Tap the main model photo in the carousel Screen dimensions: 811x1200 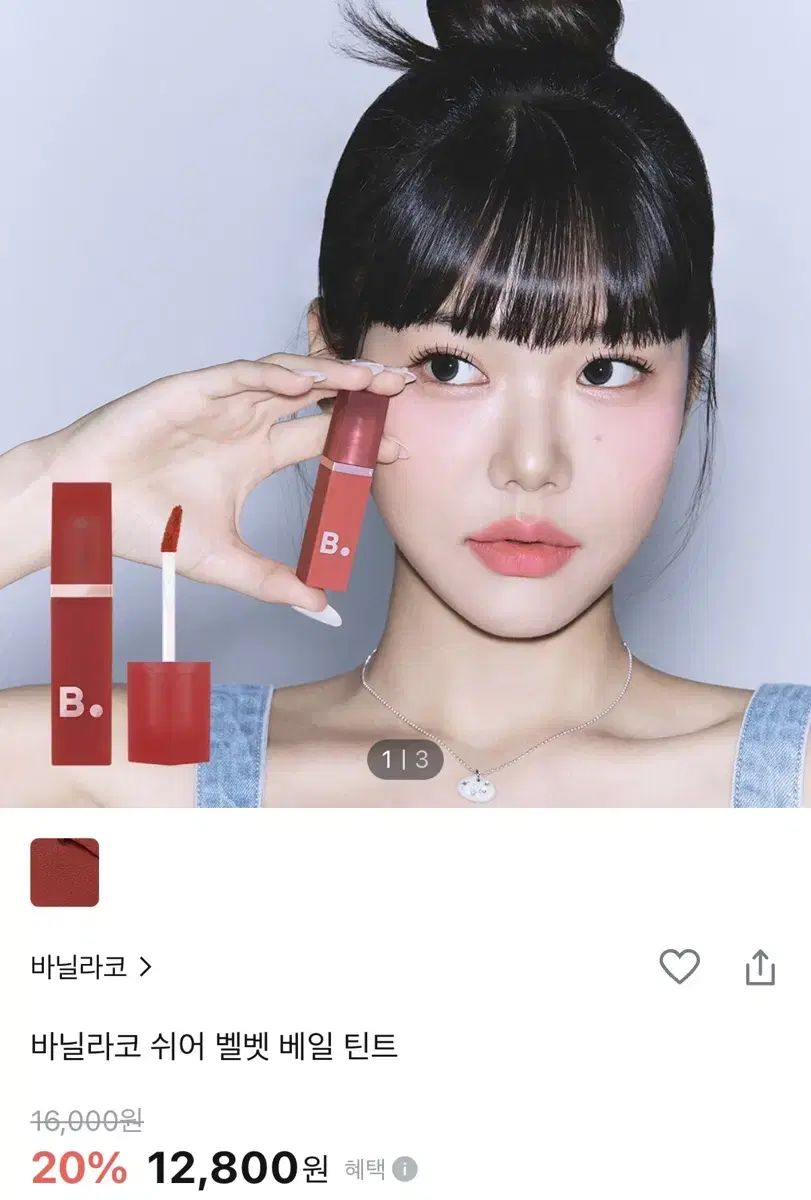pyautogui.click(x=405, y=400)
